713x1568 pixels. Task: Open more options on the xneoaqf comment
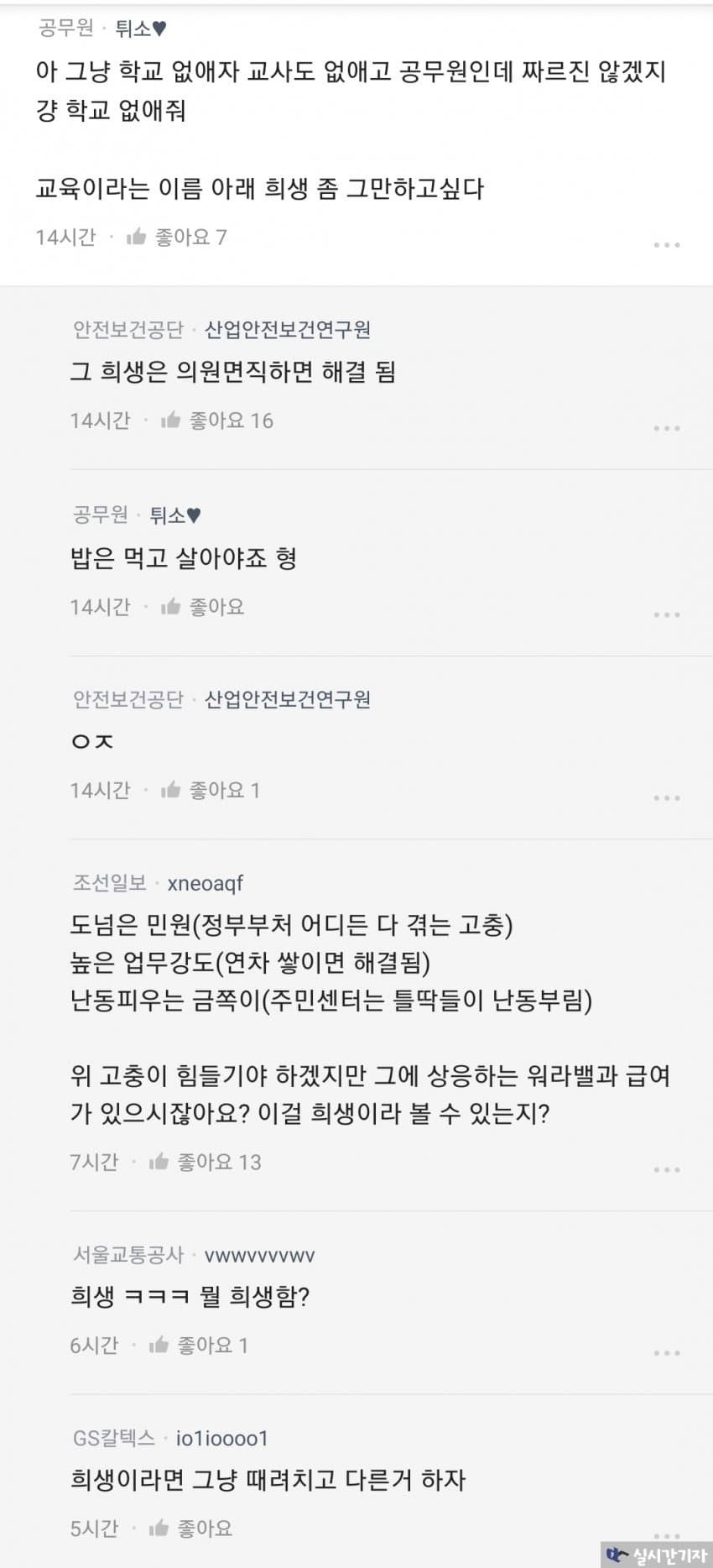tap(666, 1169)
